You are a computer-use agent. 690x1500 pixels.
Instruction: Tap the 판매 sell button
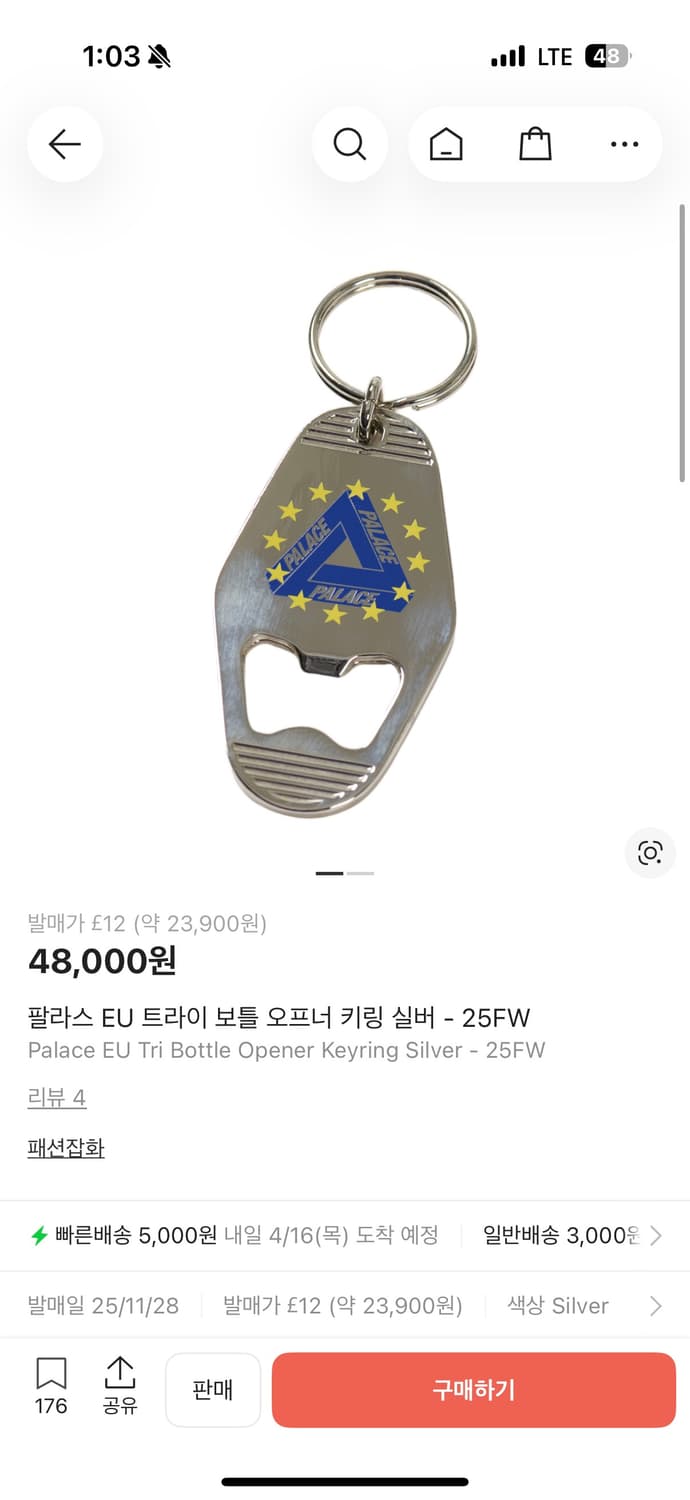pos(213,1390)
